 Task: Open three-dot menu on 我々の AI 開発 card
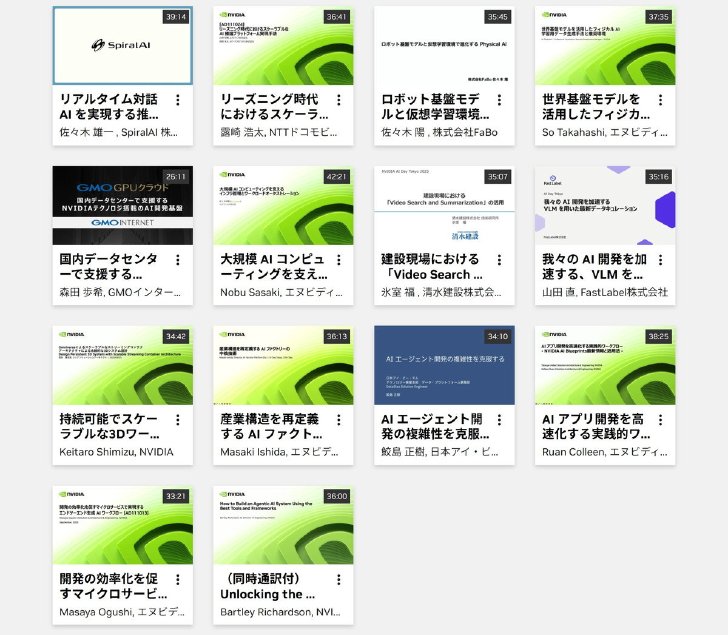tap(660, 260)
